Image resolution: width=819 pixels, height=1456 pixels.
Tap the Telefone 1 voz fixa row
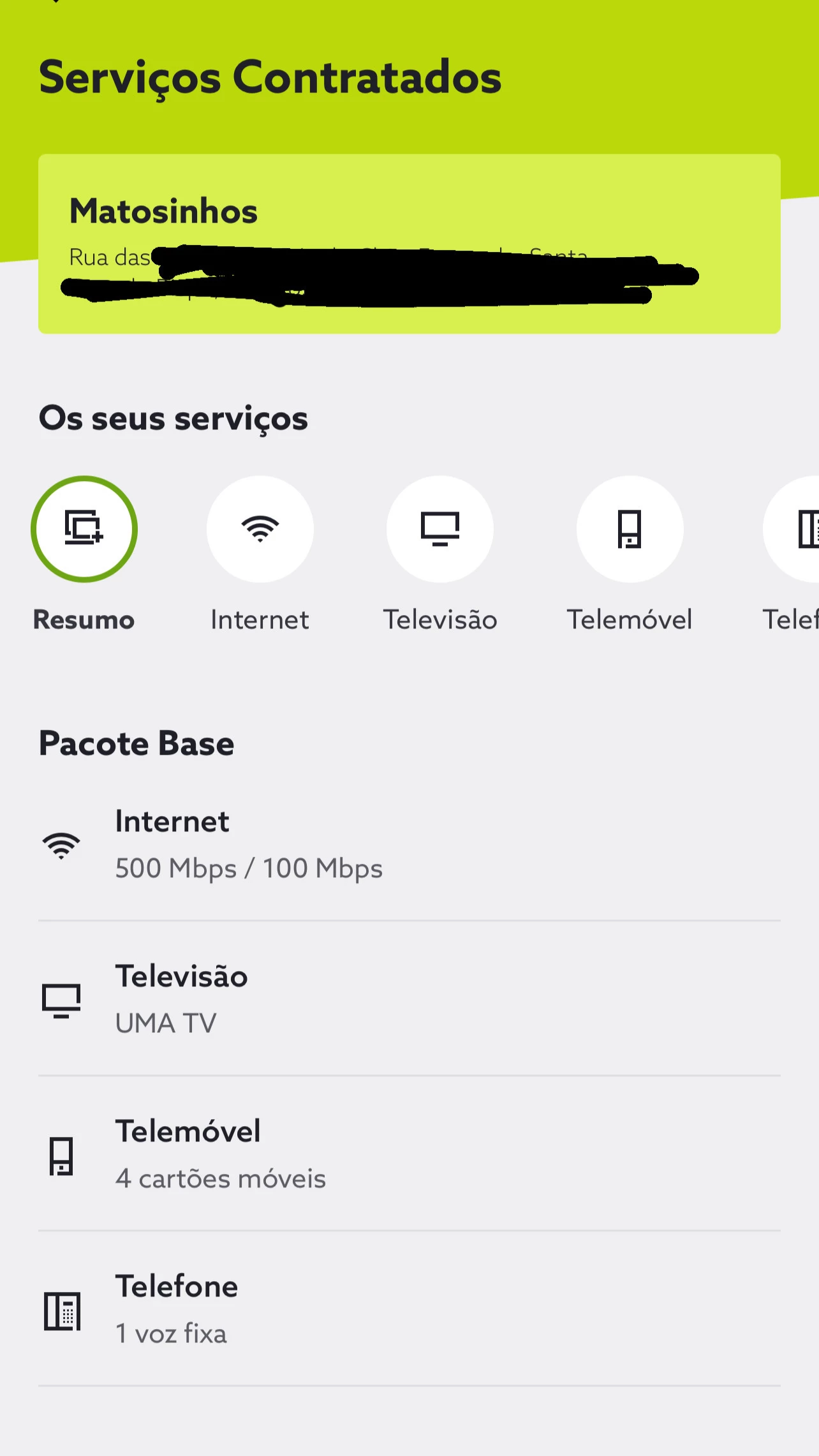(x=409, y=1309)
